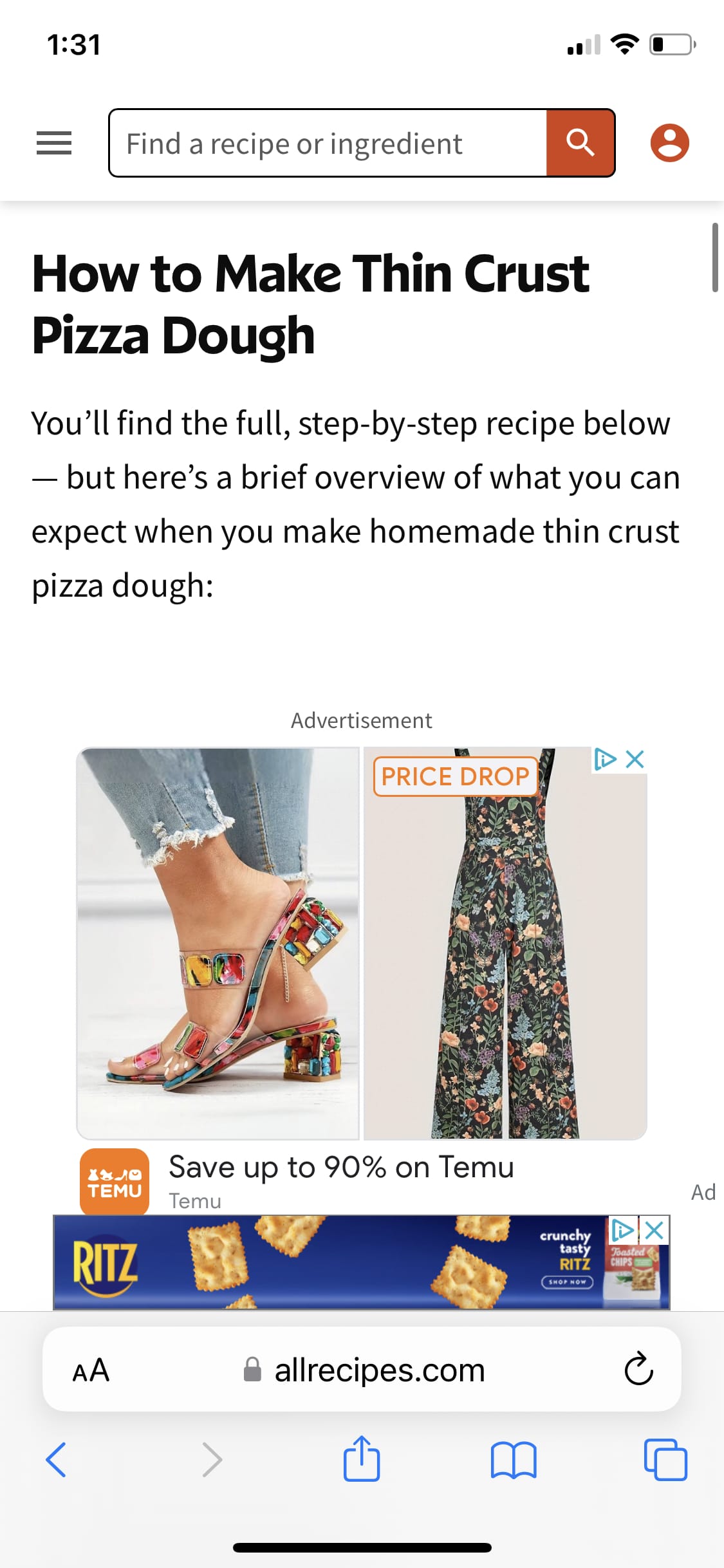Open the bookmarks book icon
724x1568 pixels.
[x=513, y=1460]
